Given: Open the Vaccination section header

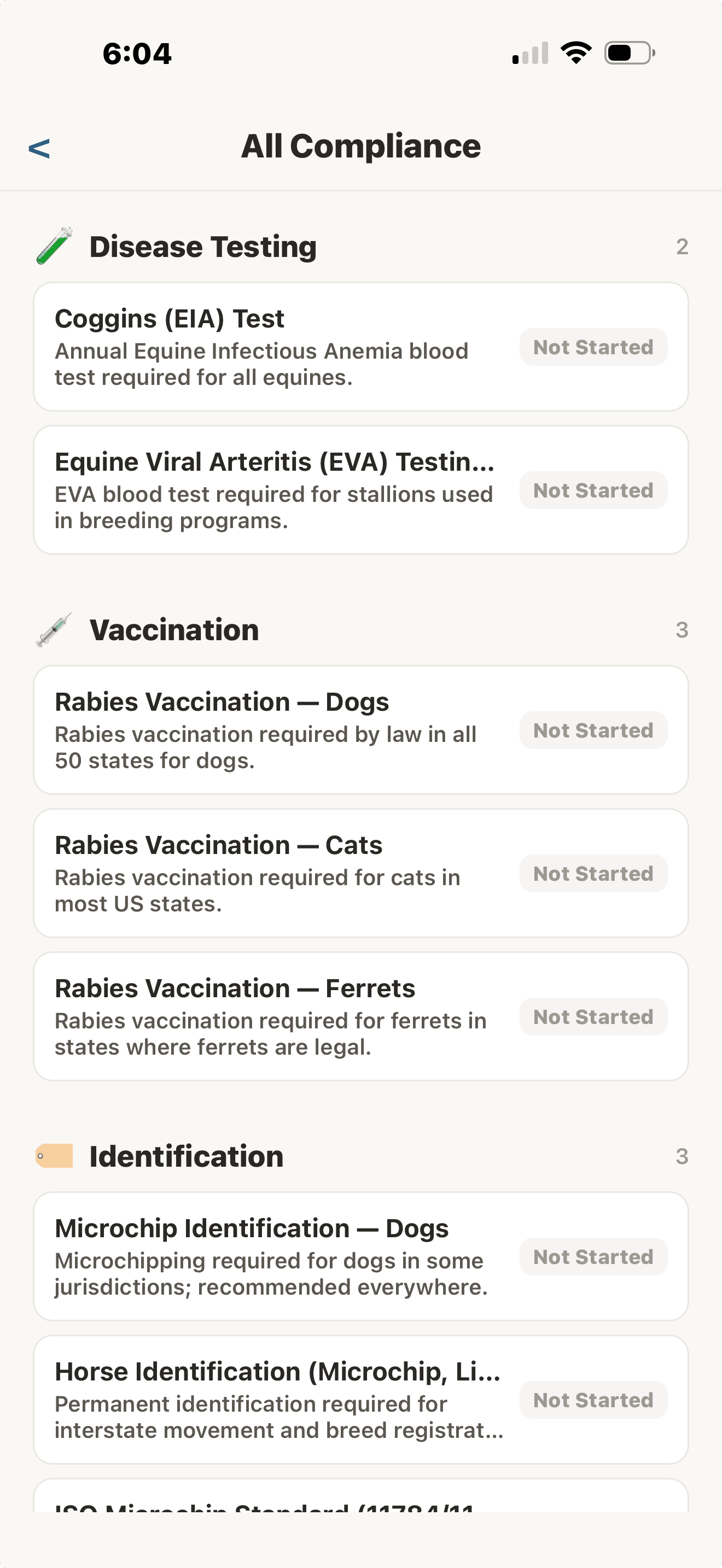Looking at the screenshot, I should point(174,629).
